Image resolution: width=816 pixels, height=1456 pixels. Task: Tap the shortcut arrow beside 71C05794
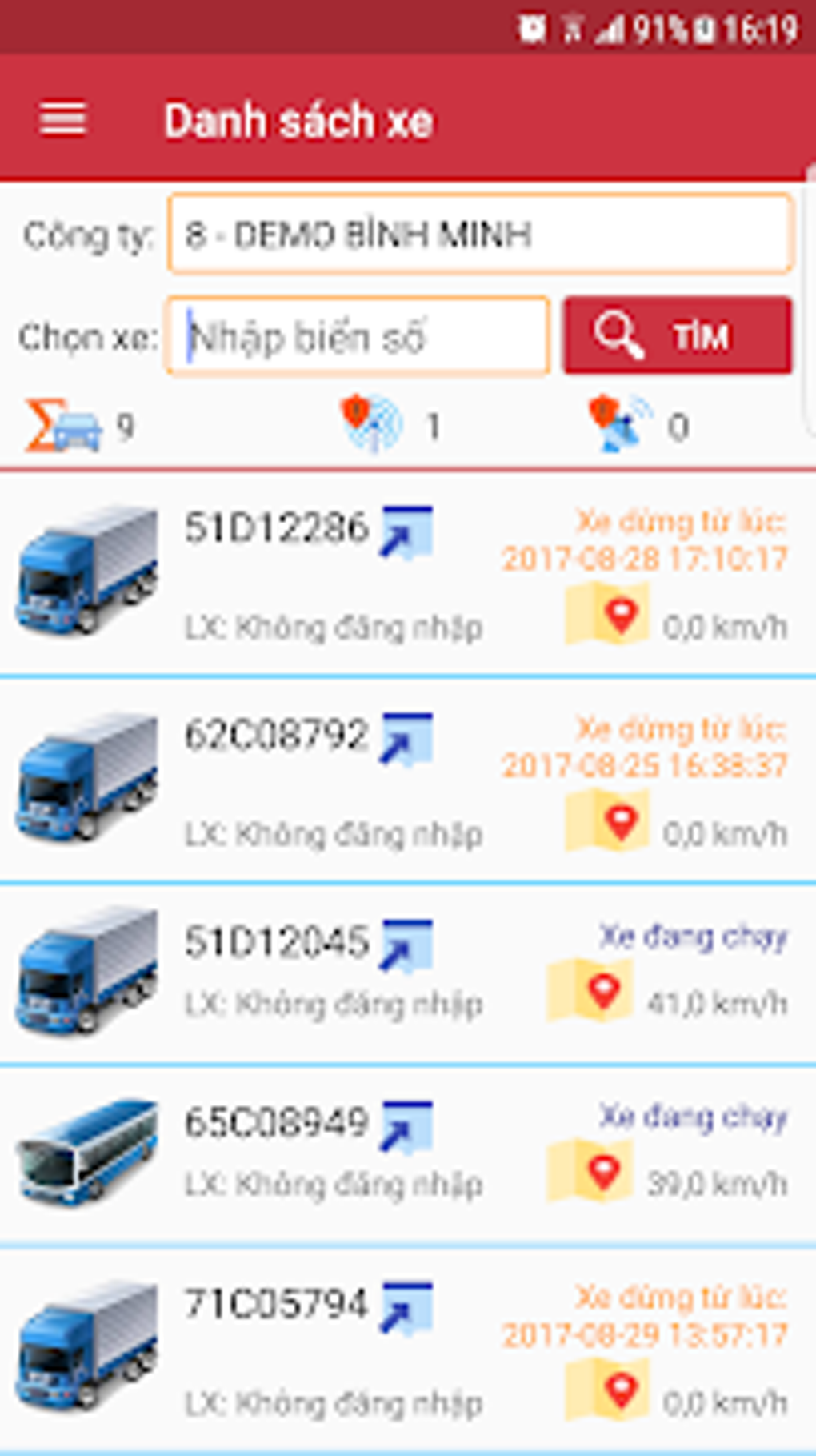point(406,1308)
